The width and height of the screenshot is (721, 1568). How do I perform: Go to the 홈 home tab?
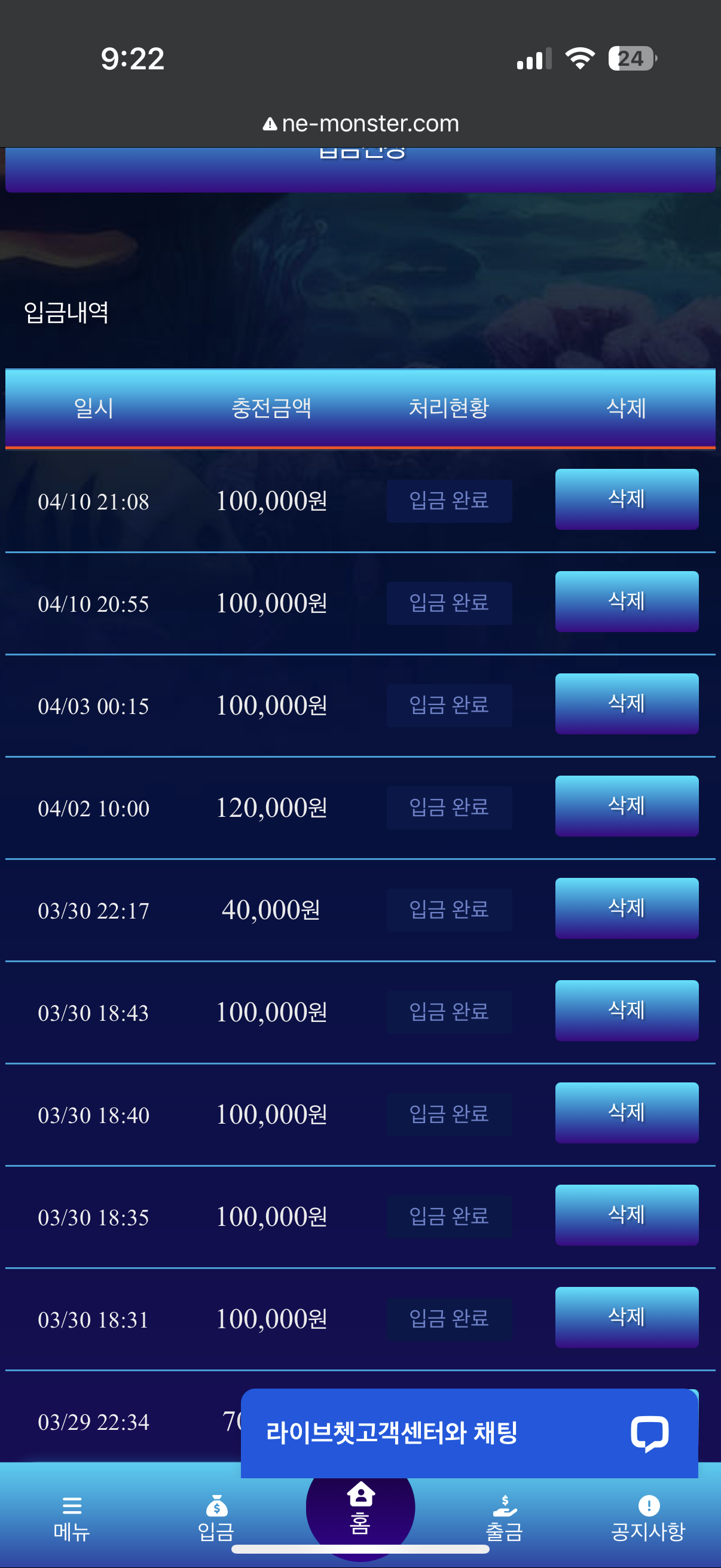pyautogui.click(x=360, y=1508)
